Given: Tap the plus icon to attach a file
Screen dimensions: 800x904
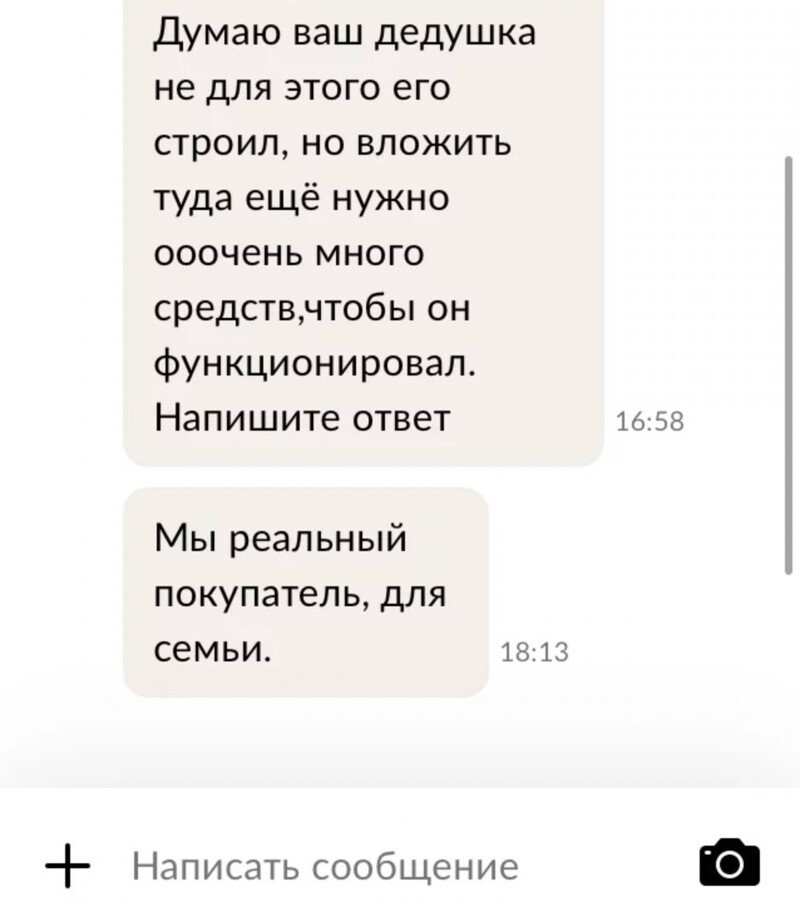Looking at the screenshot, I should tap(66, 864).
